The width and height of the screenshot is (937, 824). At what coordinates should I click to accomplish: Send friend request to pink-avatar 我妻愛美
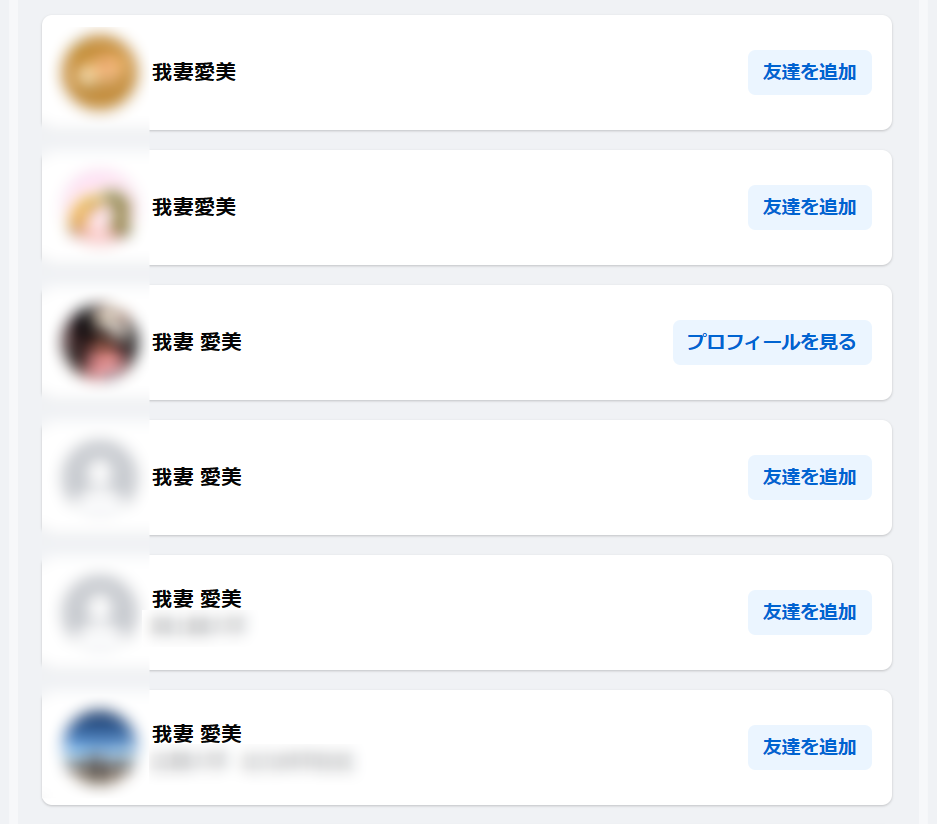coord(809,207)
